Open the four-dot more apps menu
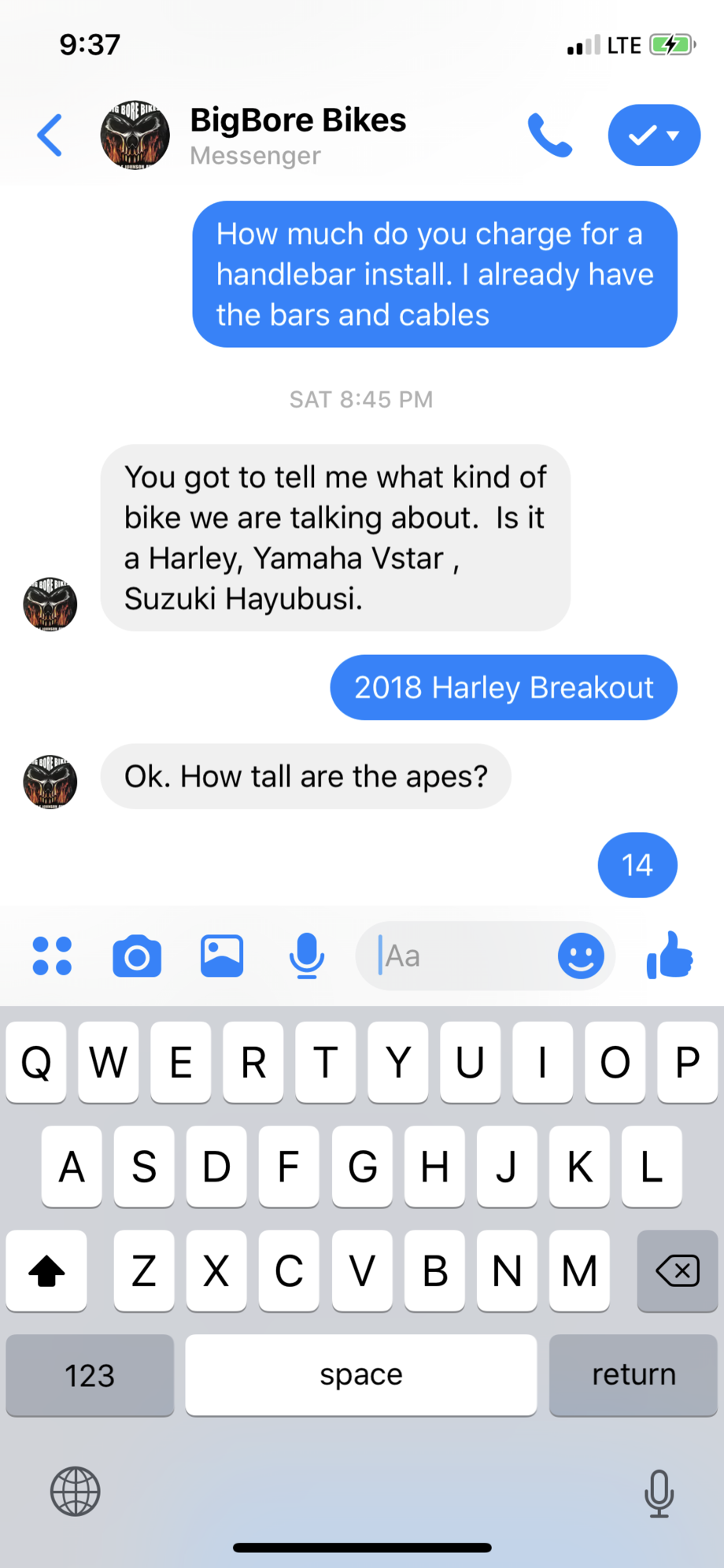 pyautogui.click(x=52, y=956)
